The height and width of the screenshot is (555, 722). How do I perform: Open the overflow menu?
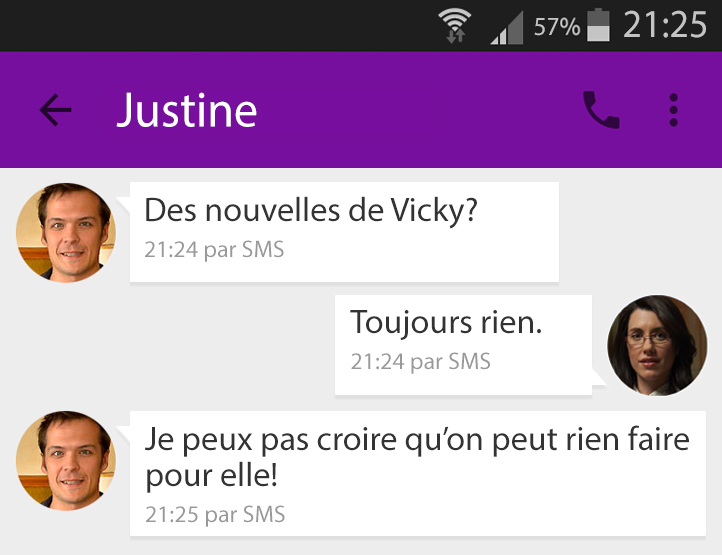point(674,110)
